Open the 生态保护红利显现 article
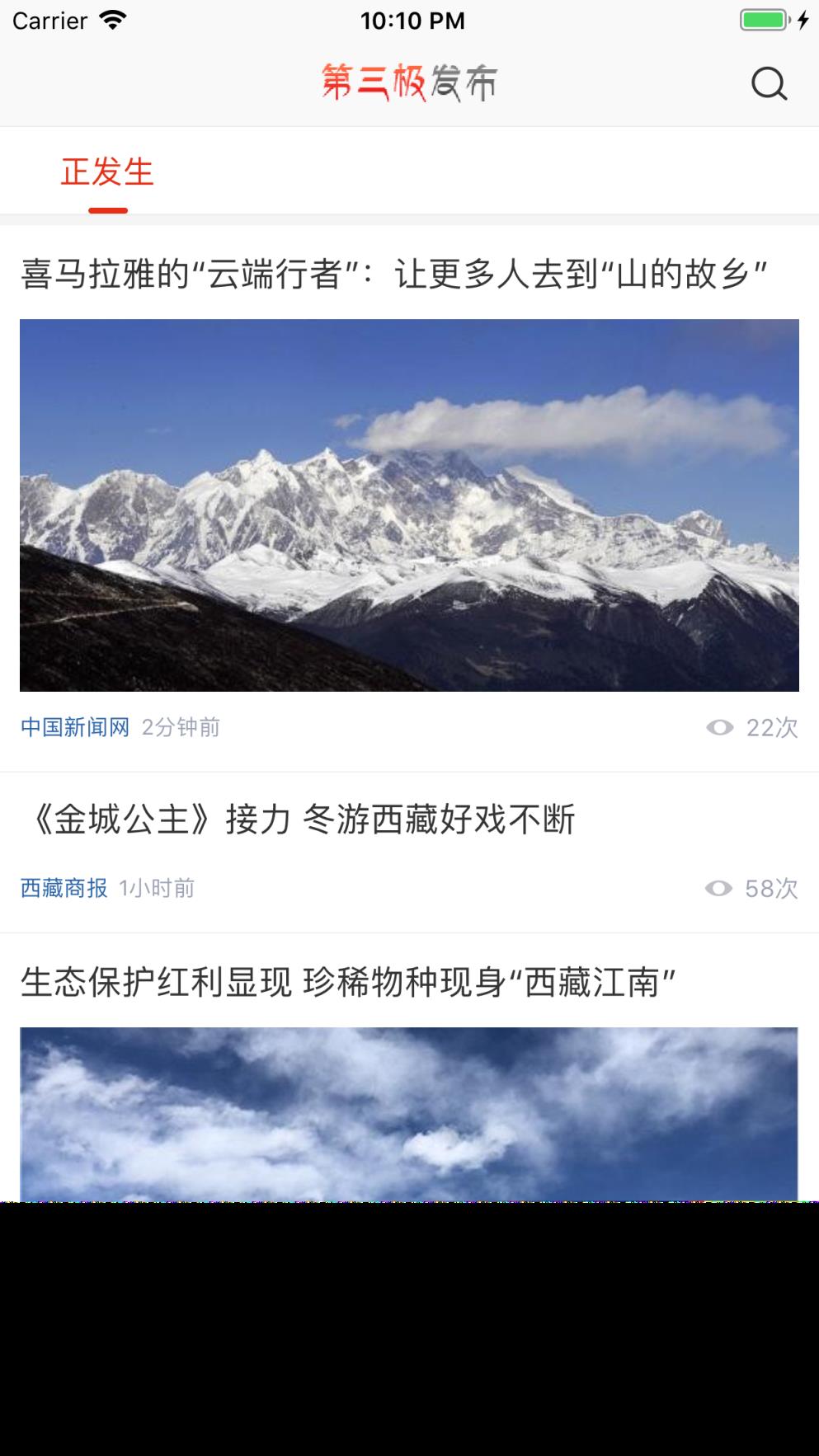The width and height of the screenshot is (819, 1456). point(349,983)
